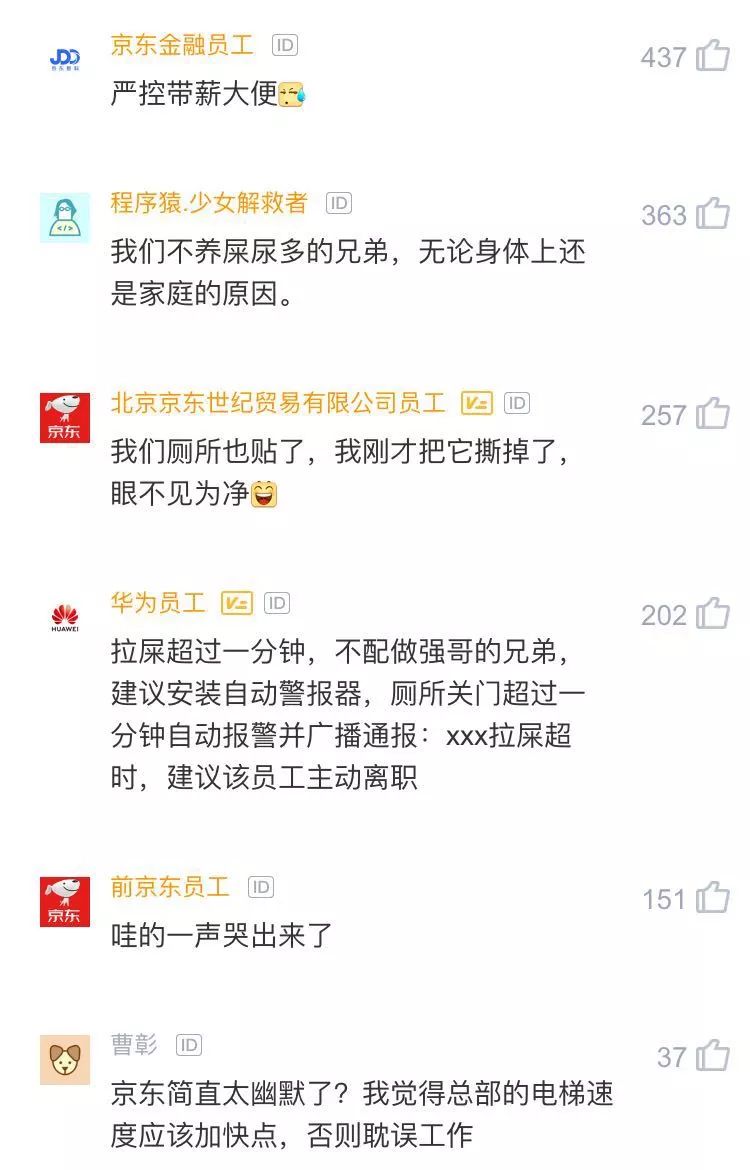Open 程序猿.少女解救者 avatar
The image size is (750, 1170).
coord(65,218)
